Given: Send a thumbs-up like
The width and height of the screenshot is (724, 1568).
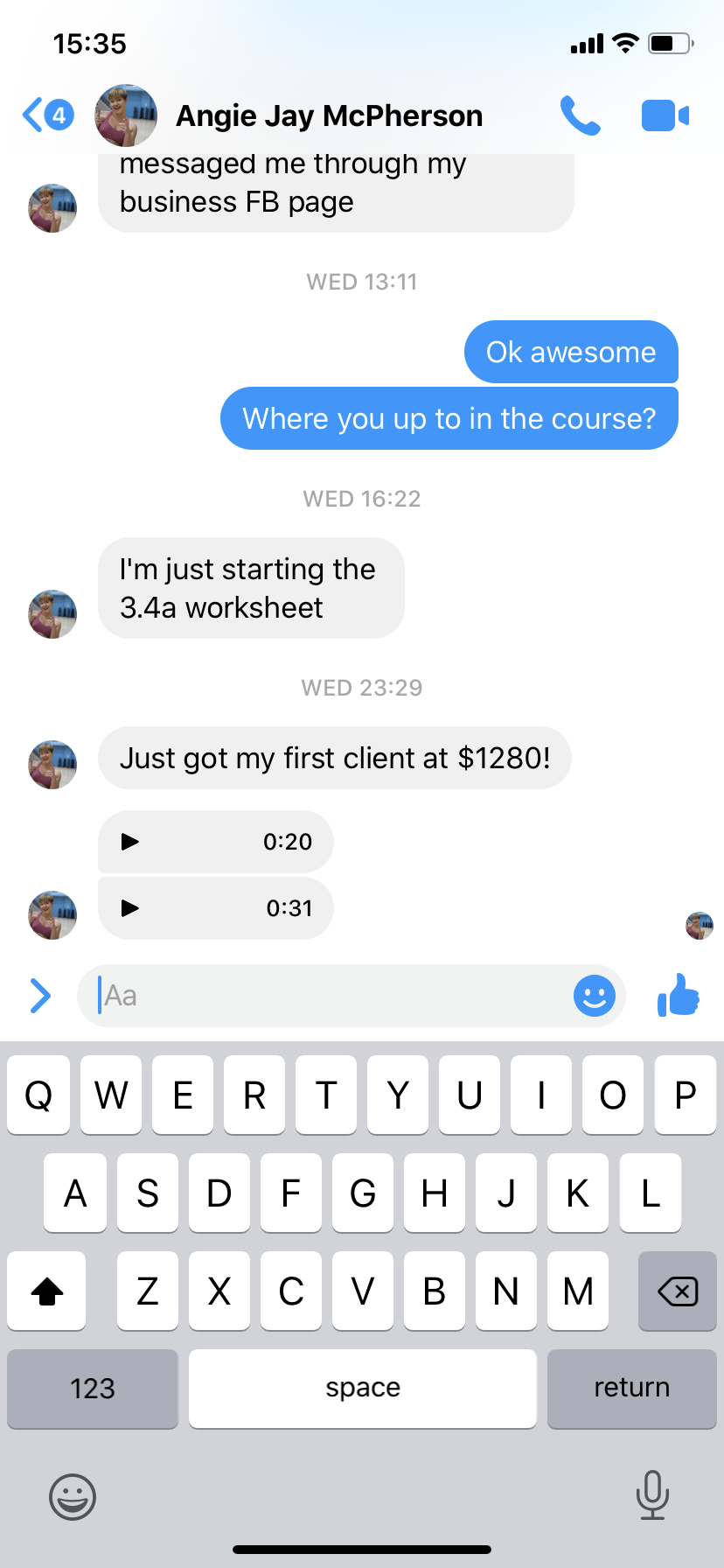Looking at the screenshot, I should click(x=679, y=996).
